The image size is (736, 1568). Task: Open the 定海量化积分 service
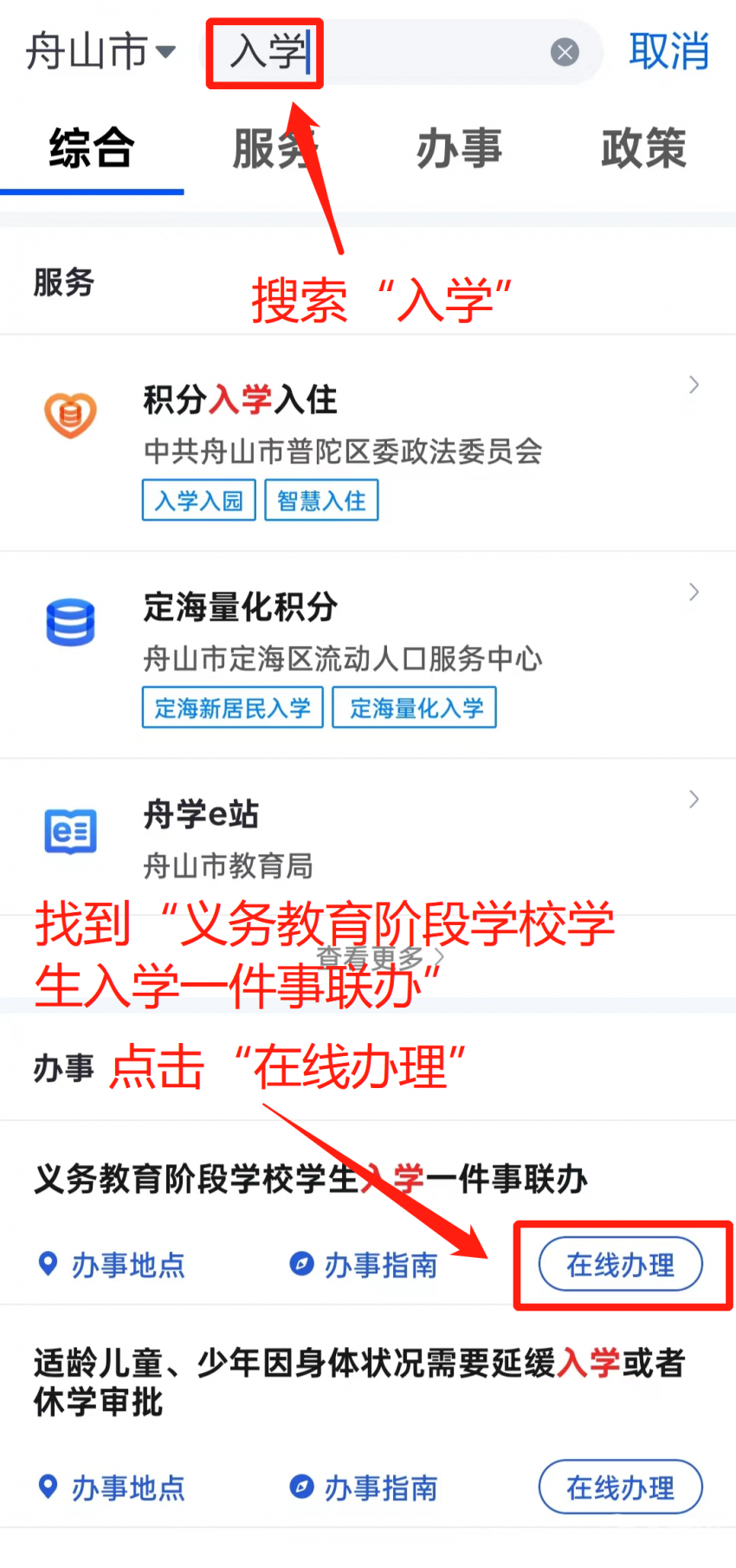[368, 656]
